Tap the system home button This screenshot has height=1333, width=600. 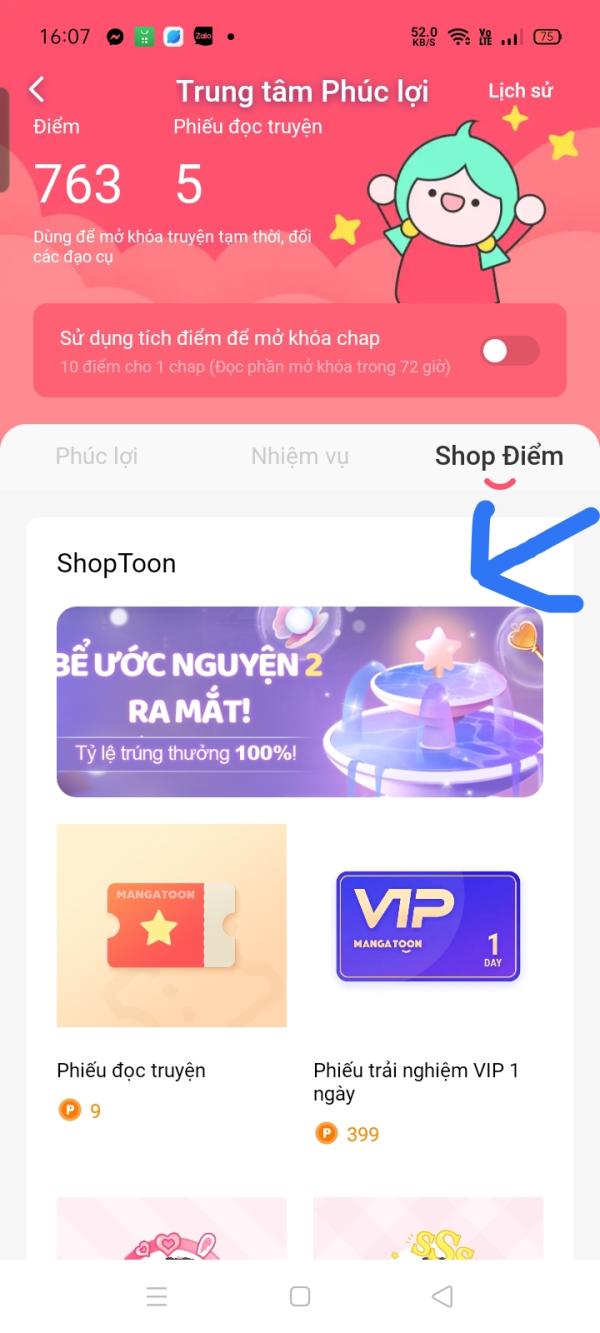pyautogui.click(x=300, y=1296)
